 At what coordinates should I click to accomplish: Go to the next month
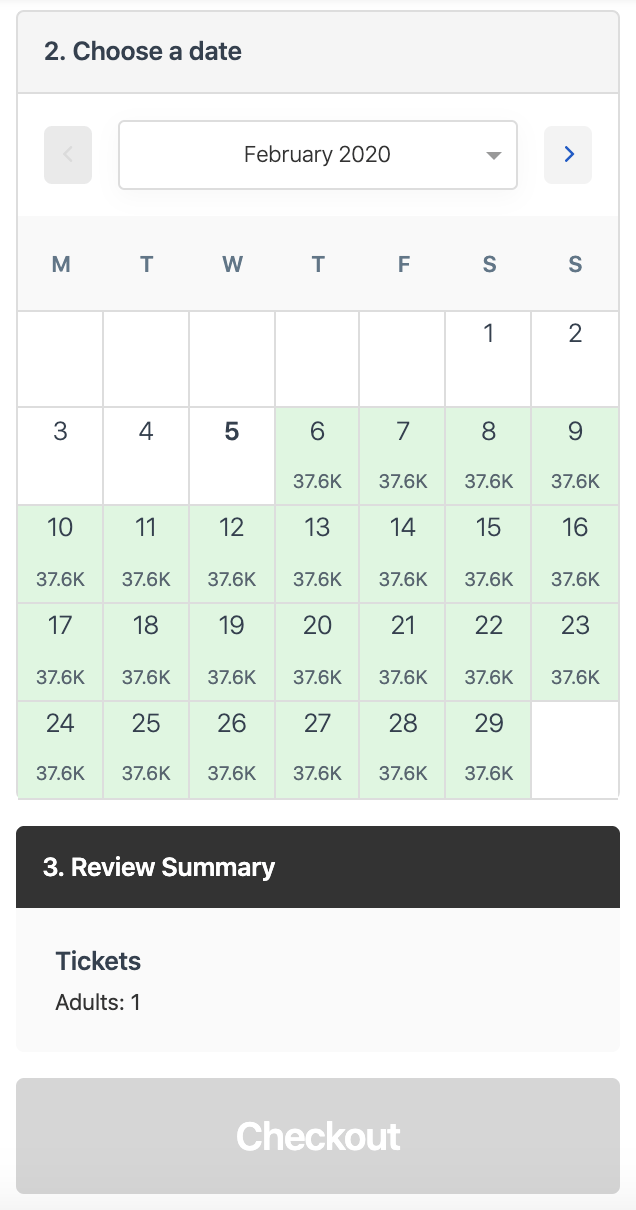pos(568,155)
